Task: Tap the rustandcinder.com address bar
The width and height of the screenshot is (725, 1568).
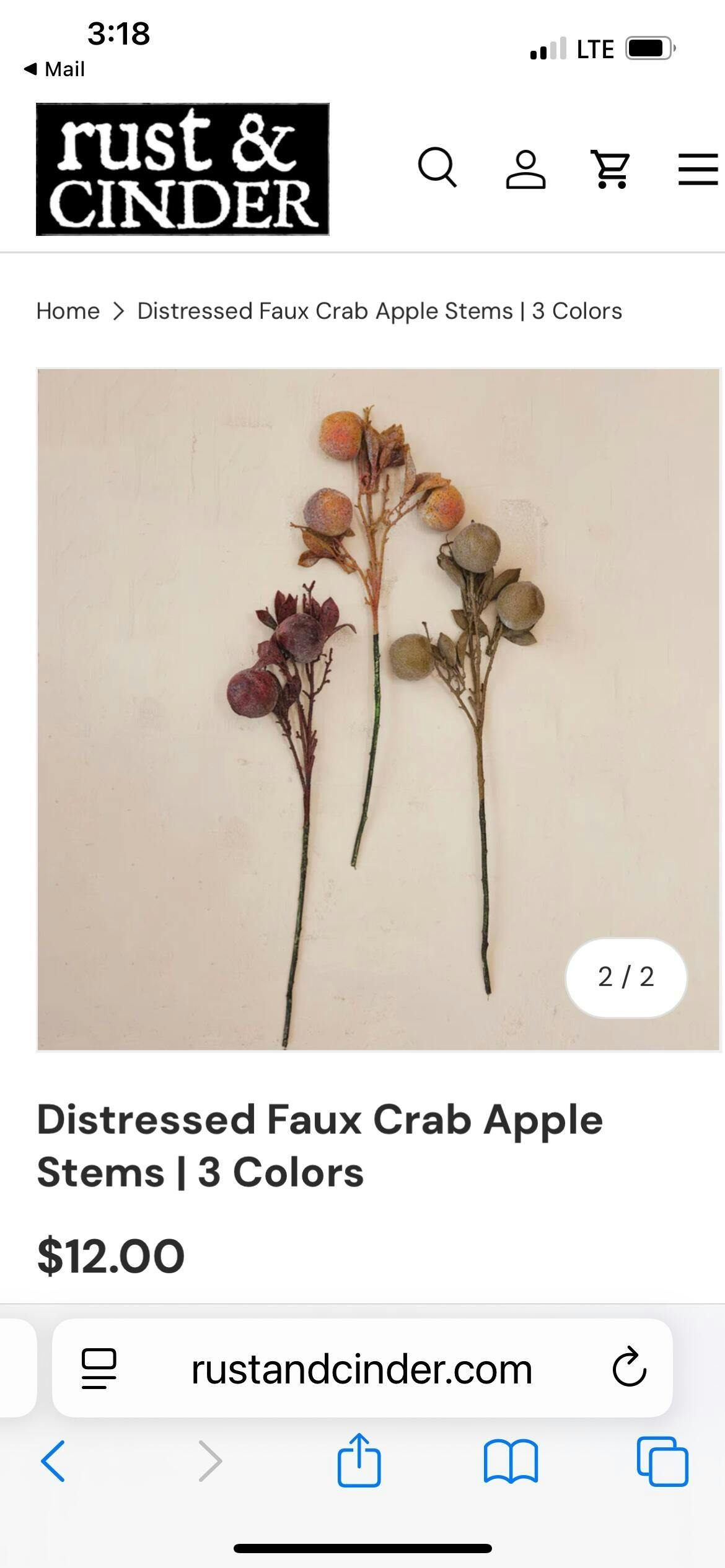Action: (362, 1369)
